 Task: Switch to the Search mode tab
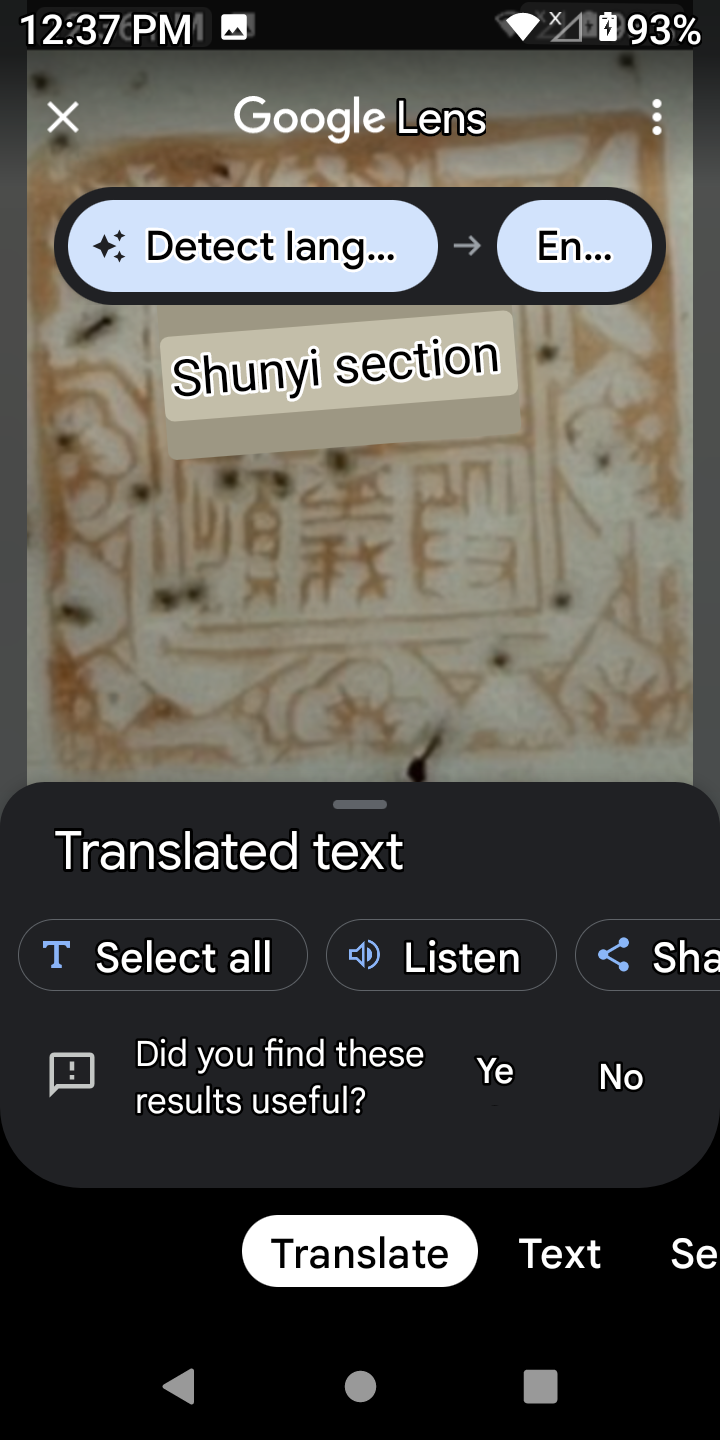coord(693,1253)
